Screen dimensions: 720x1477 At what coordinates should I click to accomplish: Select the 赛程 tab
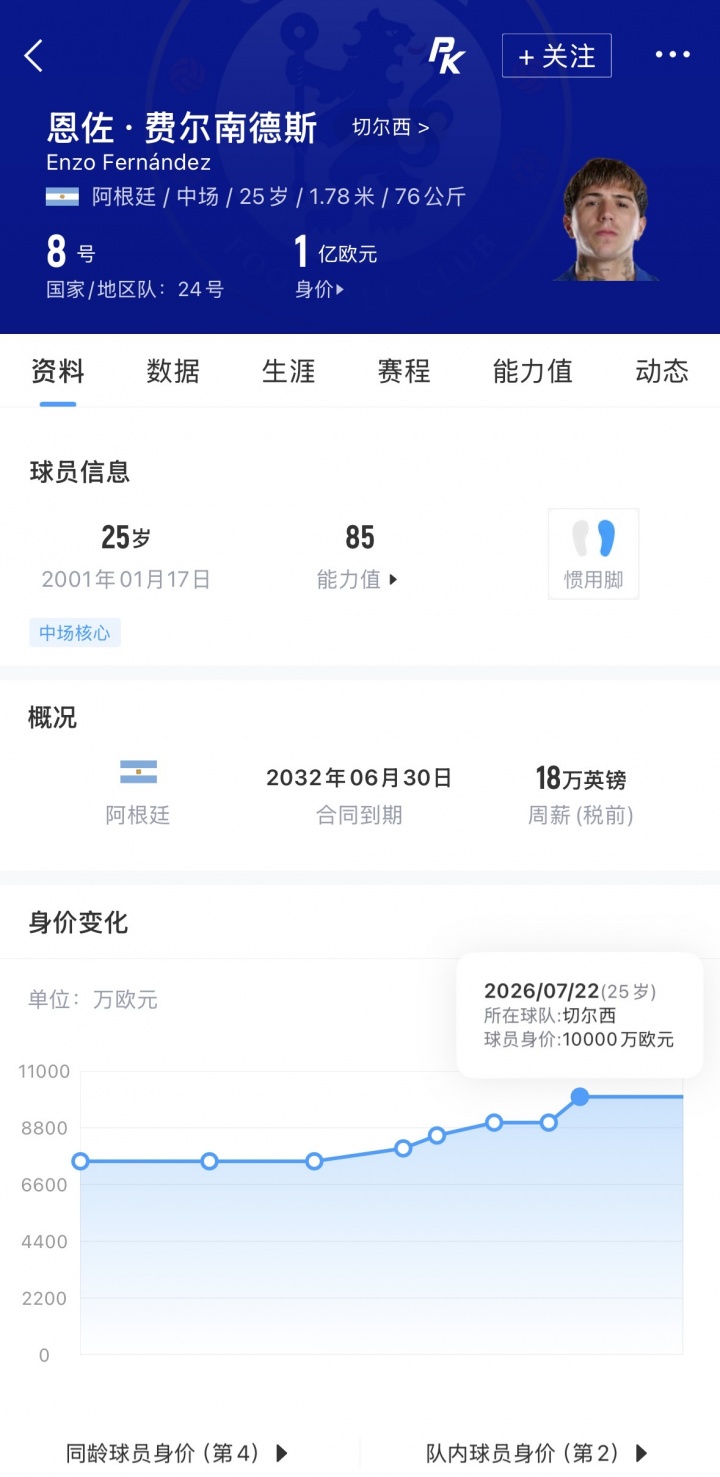click(x=404, y=371)
